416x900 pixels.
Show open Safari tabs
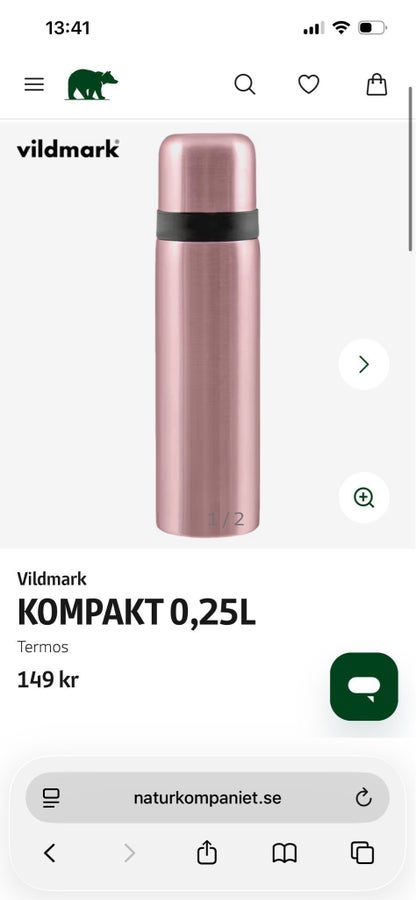(363, 853)
